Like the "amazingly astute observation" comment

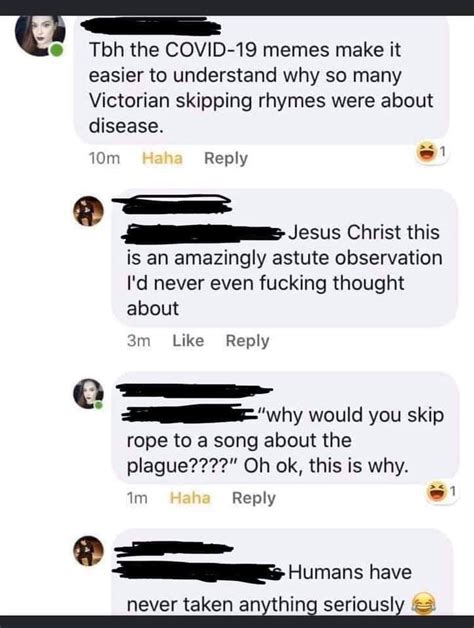[188, 341]
